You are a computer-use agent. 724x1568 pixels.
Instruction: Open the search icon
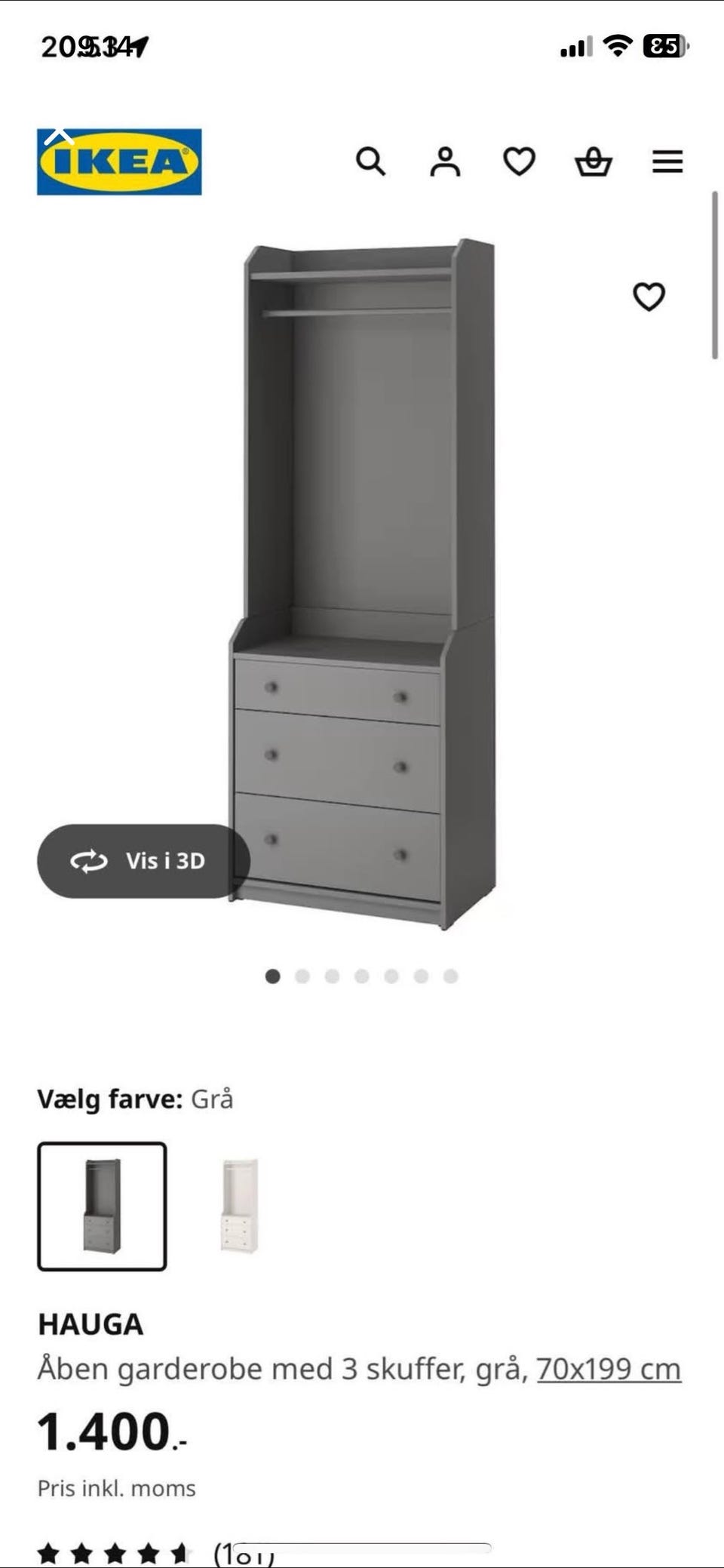370,161
